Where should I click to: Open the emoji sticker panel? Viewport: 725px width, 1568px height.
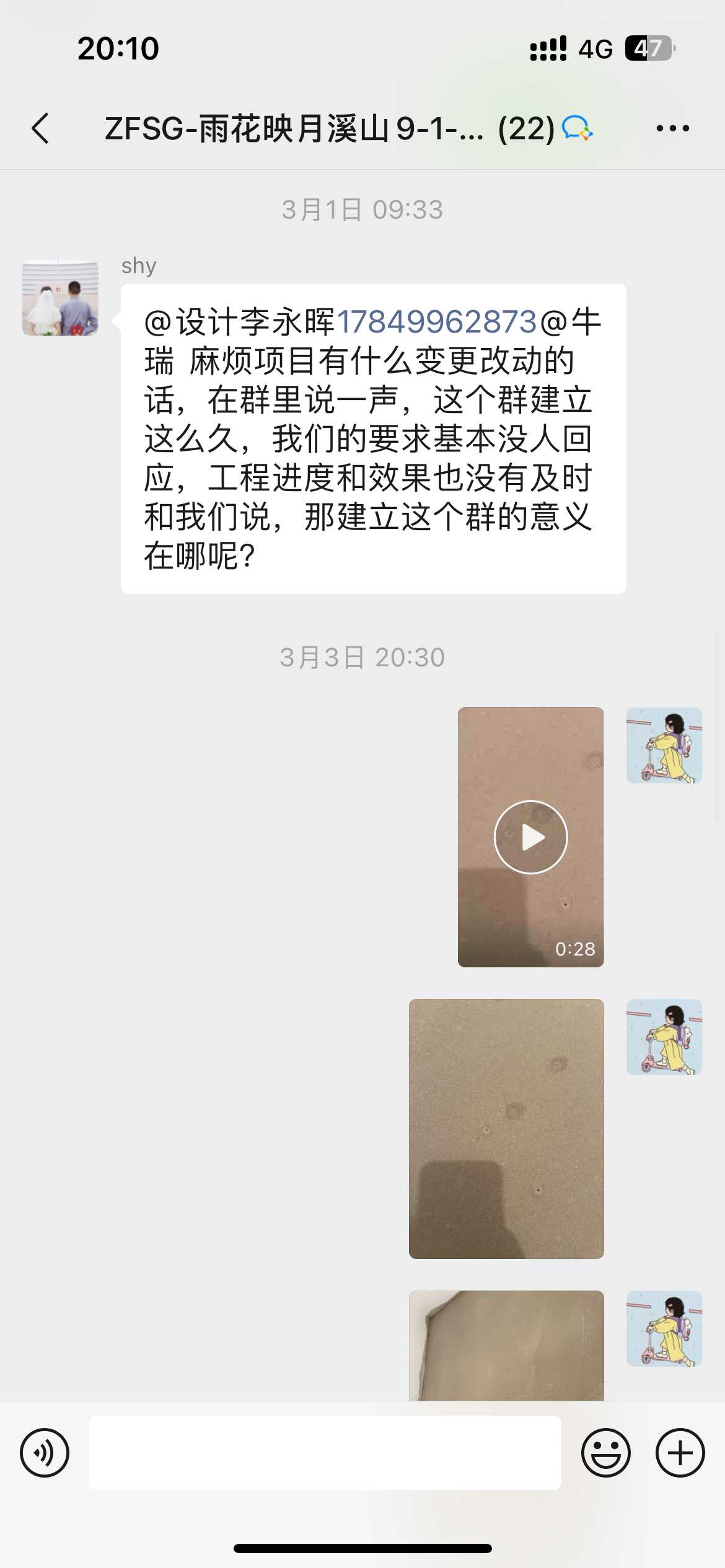click(x=605, y=1452)
